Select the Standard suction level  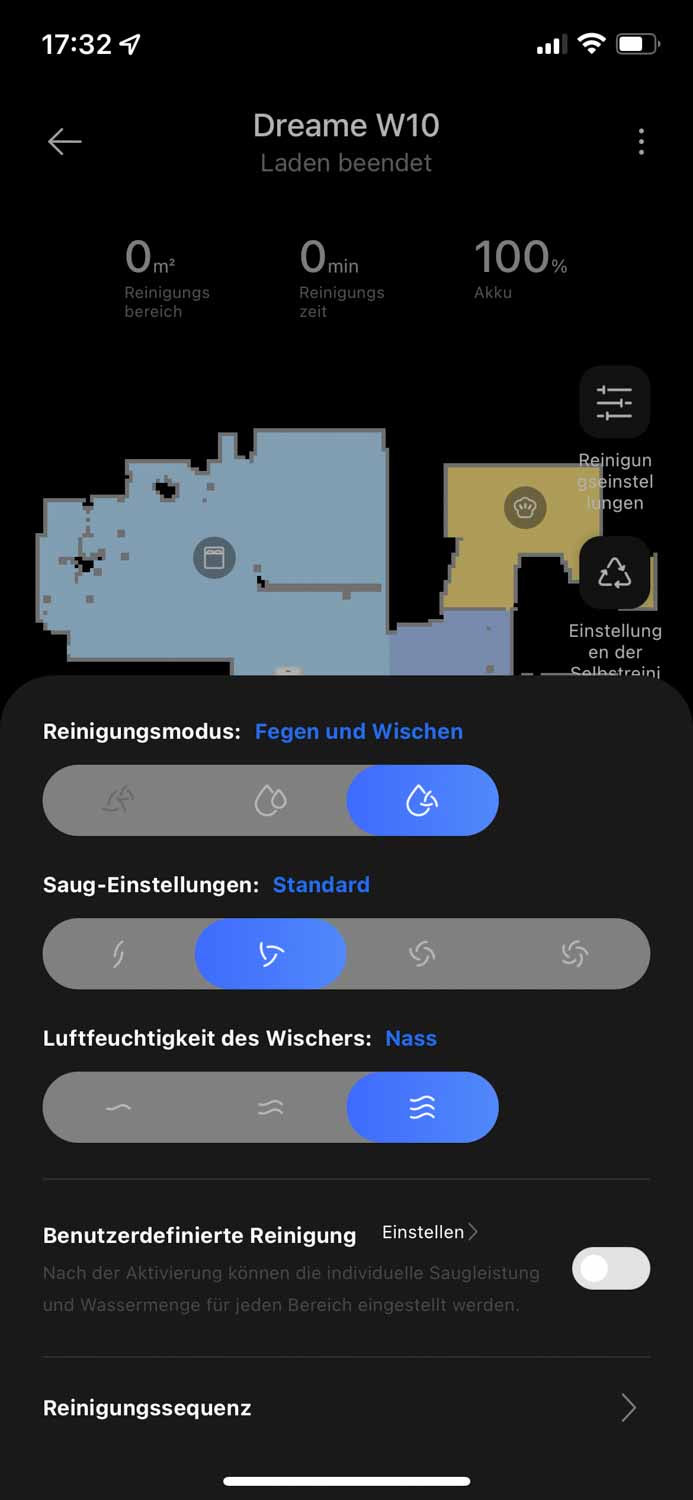coord(270,954)
